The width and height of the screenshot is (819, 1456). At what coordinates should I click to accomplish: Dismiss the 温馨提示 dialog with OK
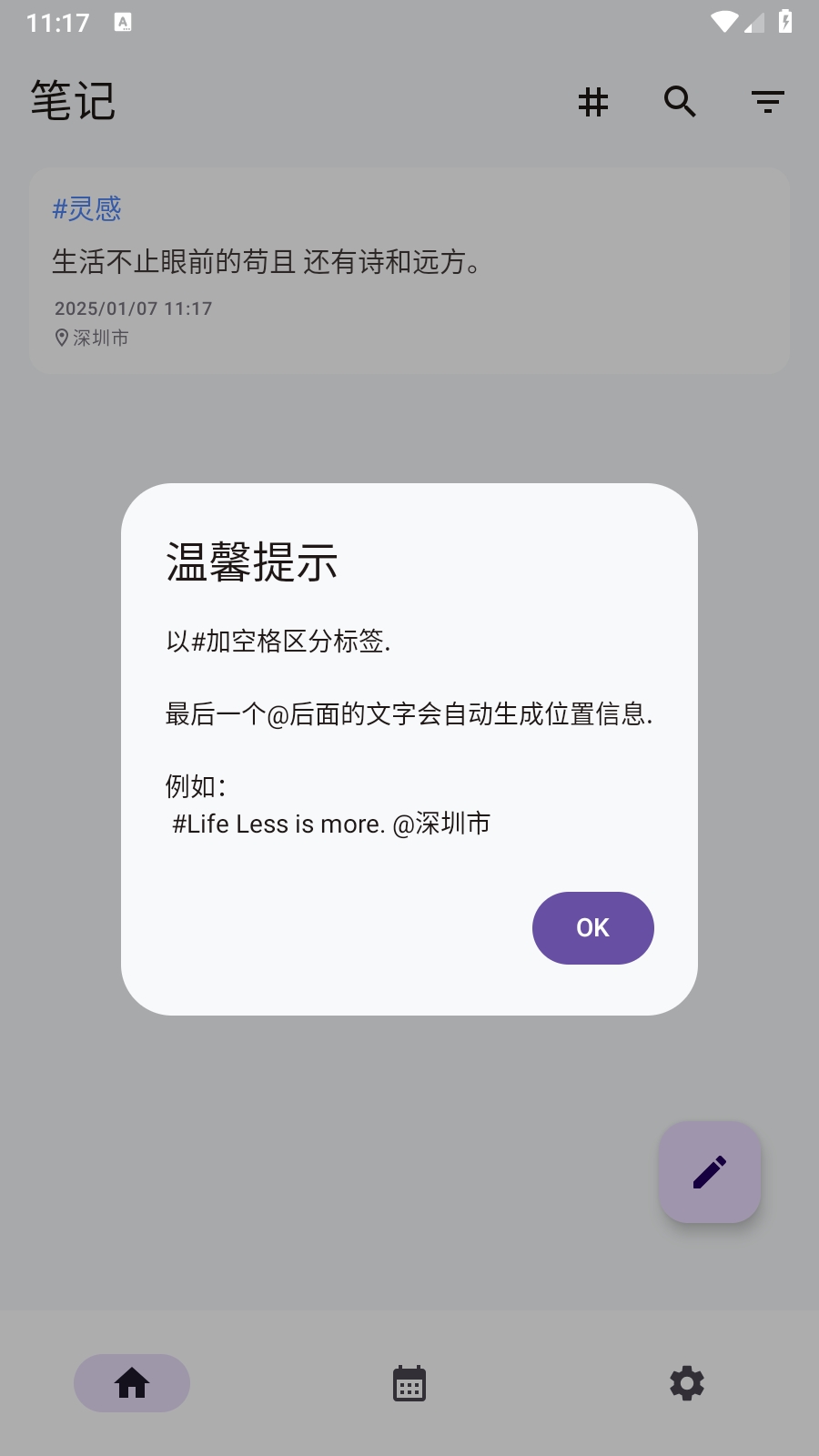tap(592, 927)
